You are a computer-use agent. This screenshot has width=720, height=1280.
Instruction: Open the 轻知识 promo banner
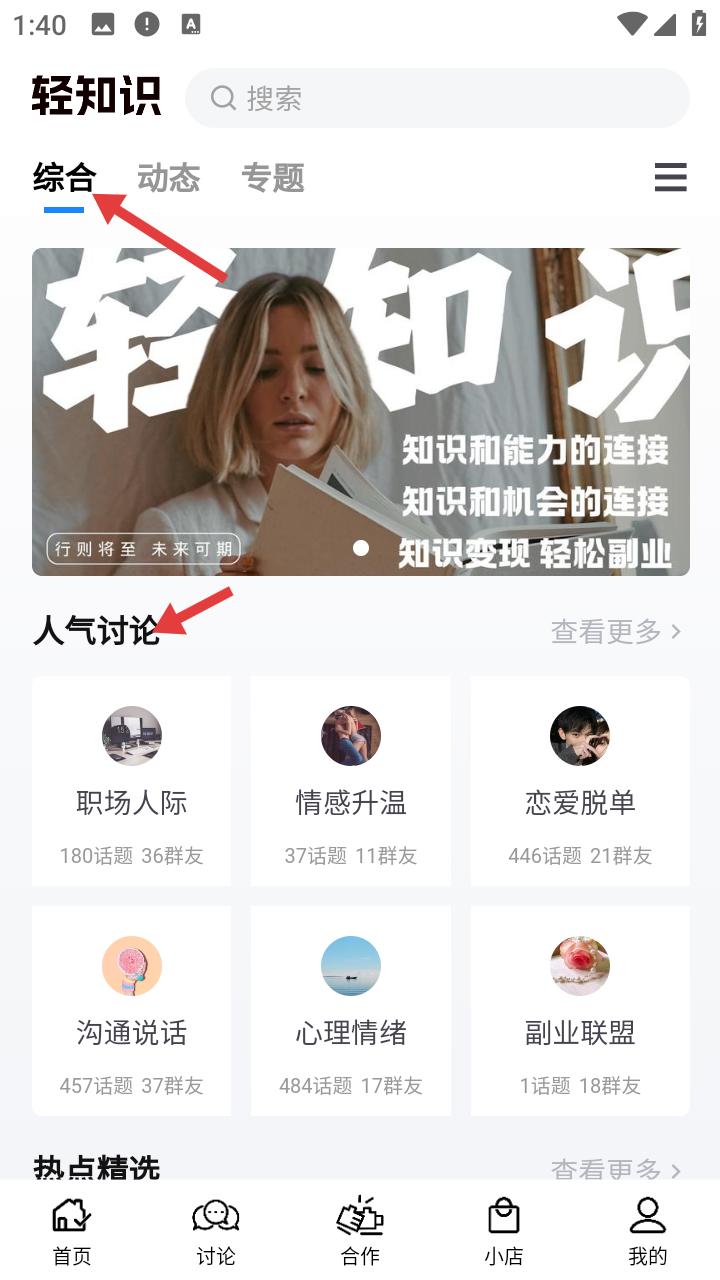pos(360,412)
